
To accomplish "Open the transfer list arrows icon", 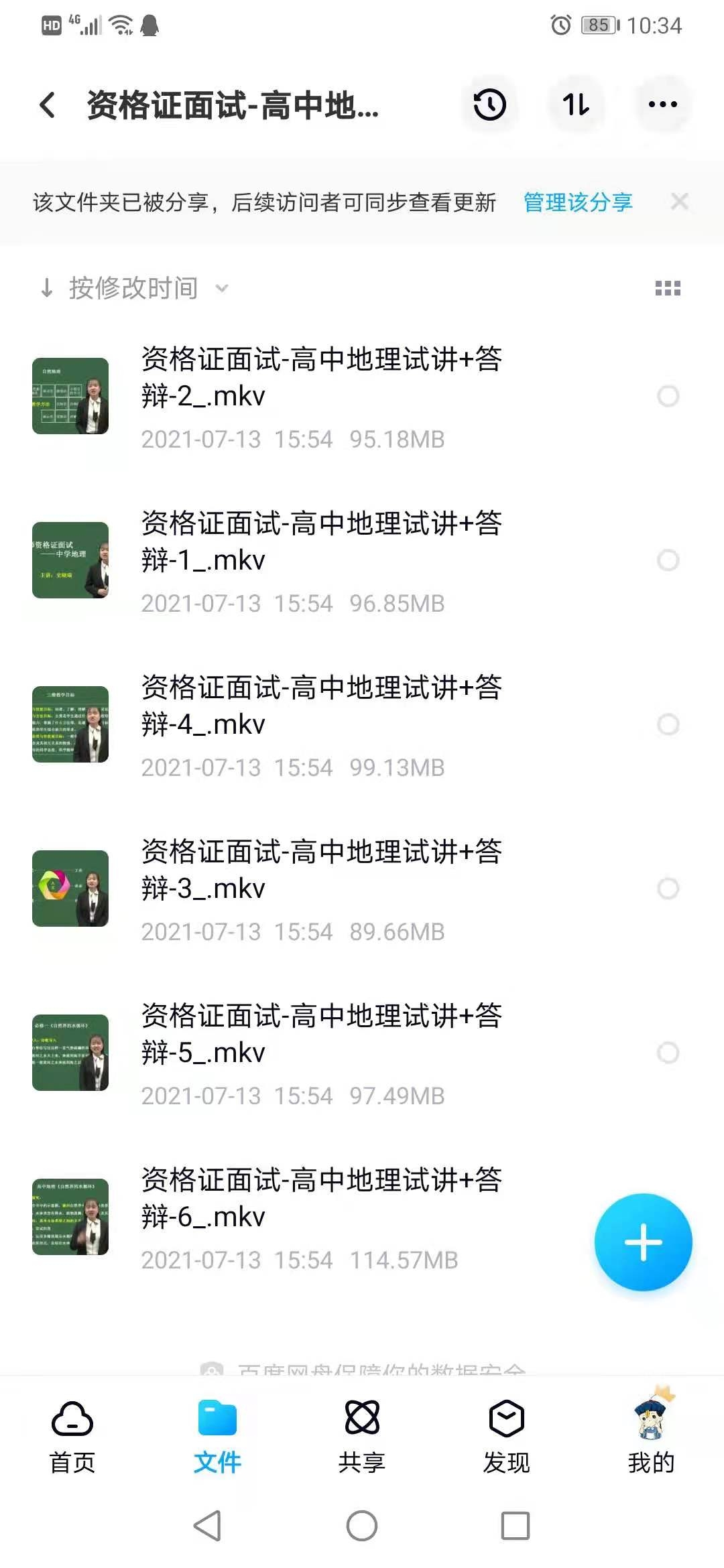I will (x=576, y=105).
